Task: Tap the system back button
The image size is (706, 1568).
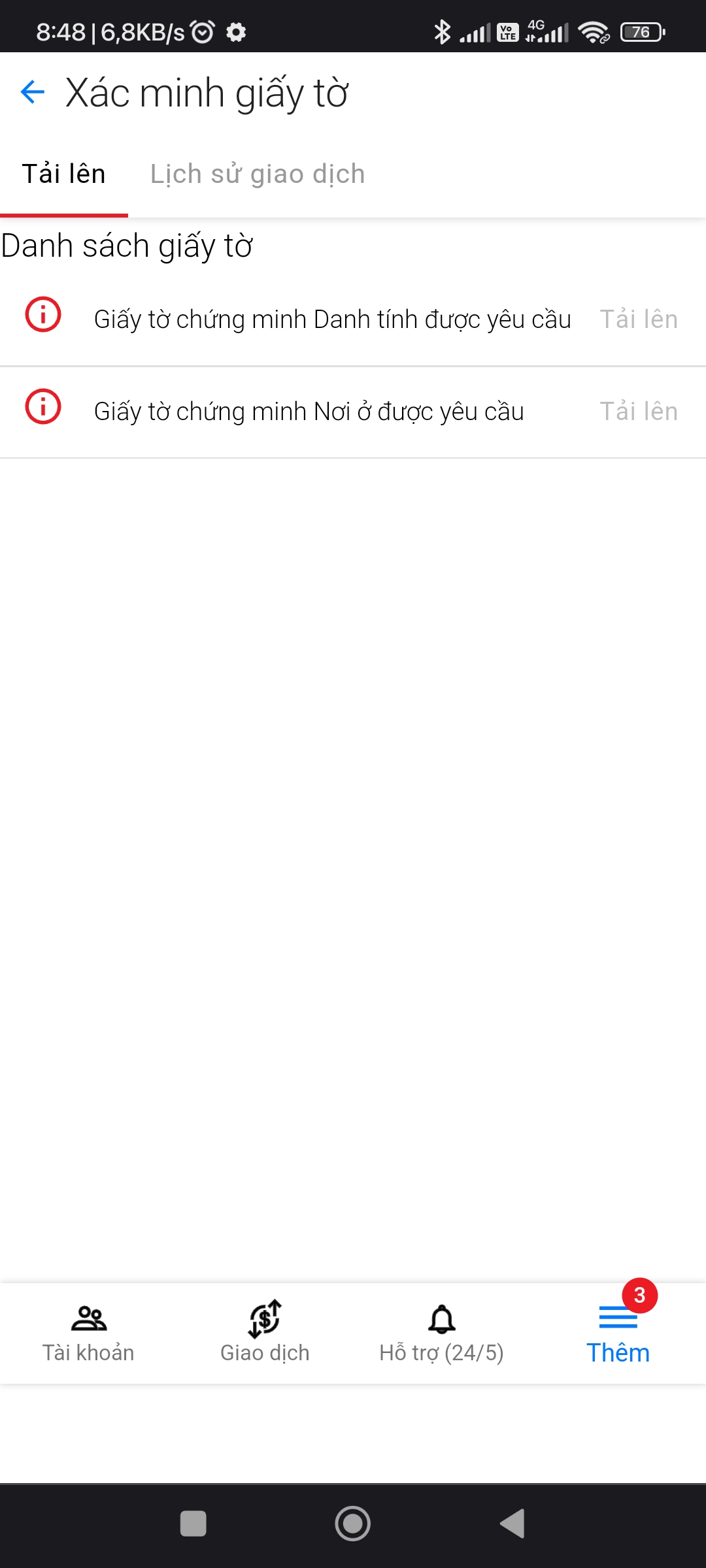Action: pyautogui.click(x=513, y=1524)
